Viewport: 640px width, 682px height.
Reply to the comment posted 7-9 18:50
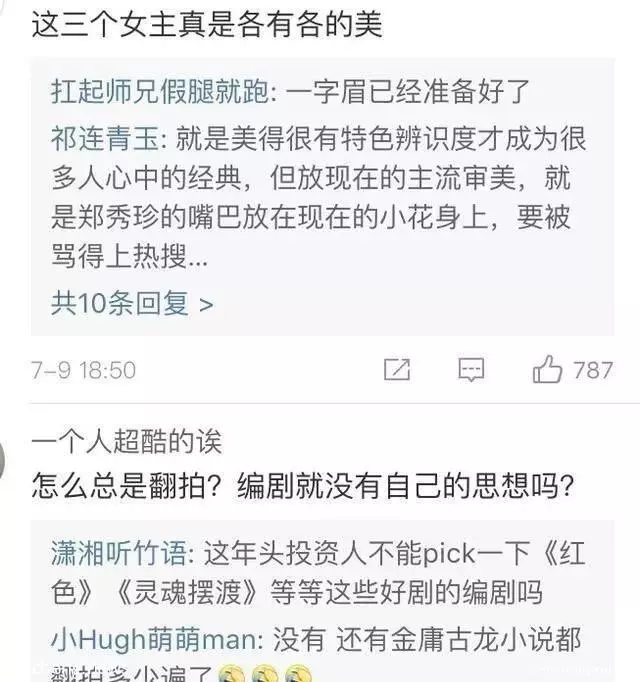(471, 370)
